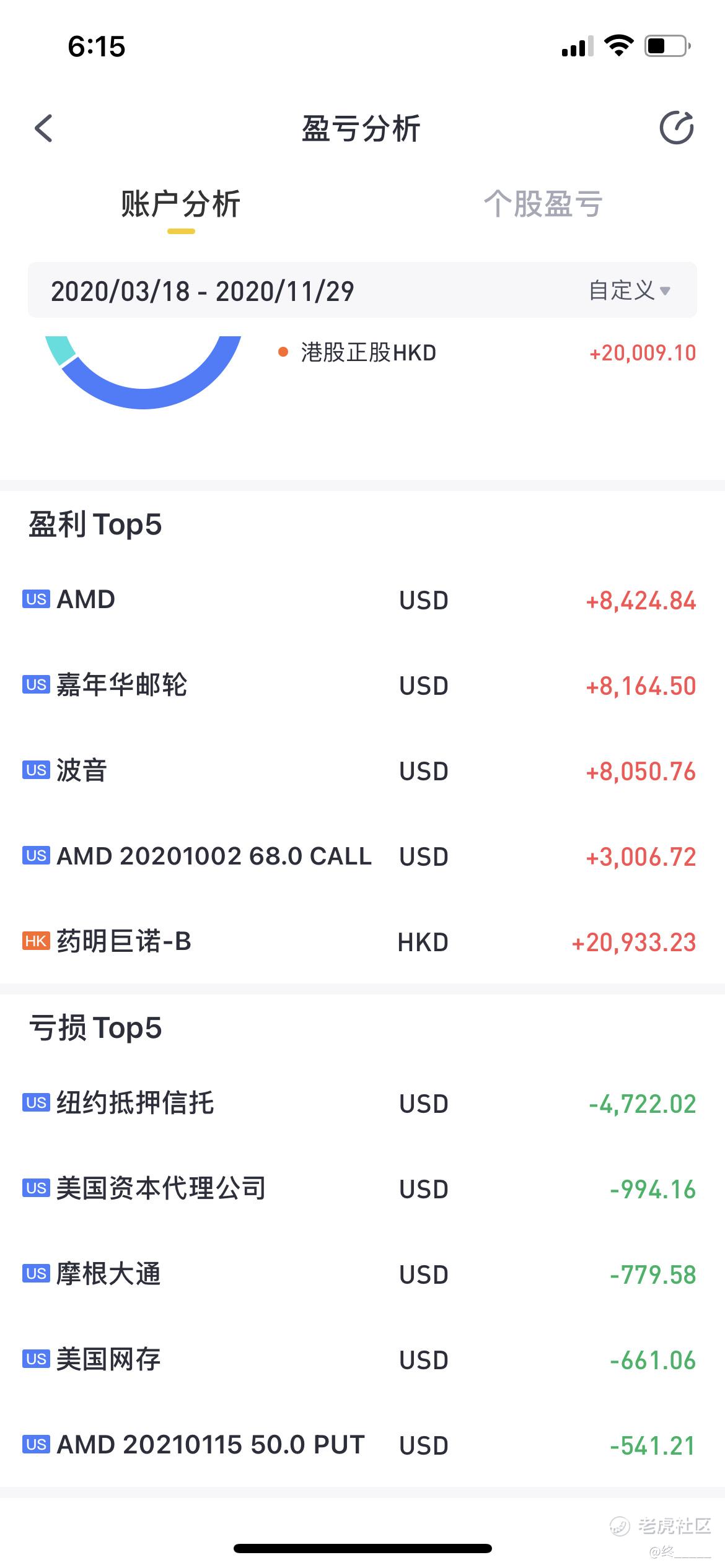Select the 账户分析 tab

(x=181, y=205)
